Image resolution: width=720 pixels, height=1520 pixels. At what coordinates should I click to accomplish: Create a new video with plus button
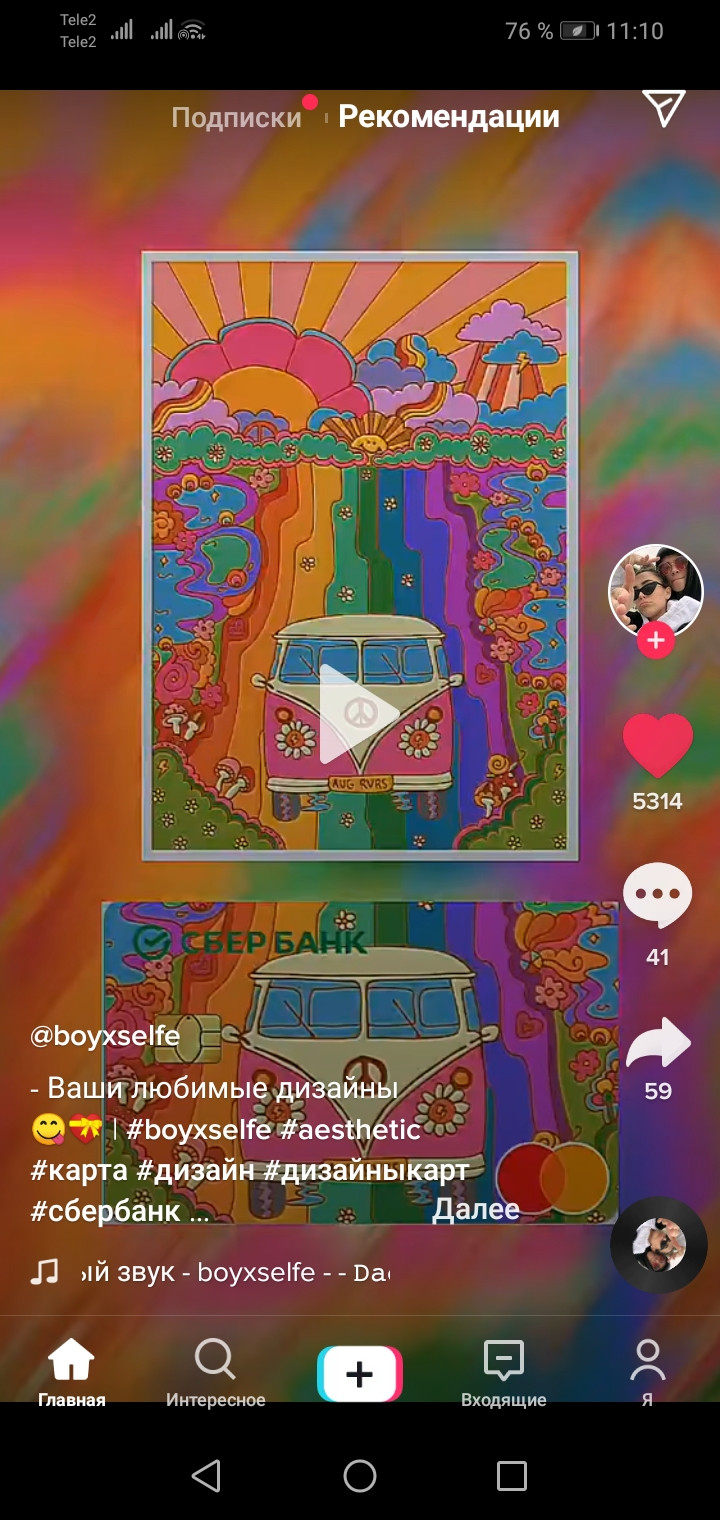[359, 1375]
